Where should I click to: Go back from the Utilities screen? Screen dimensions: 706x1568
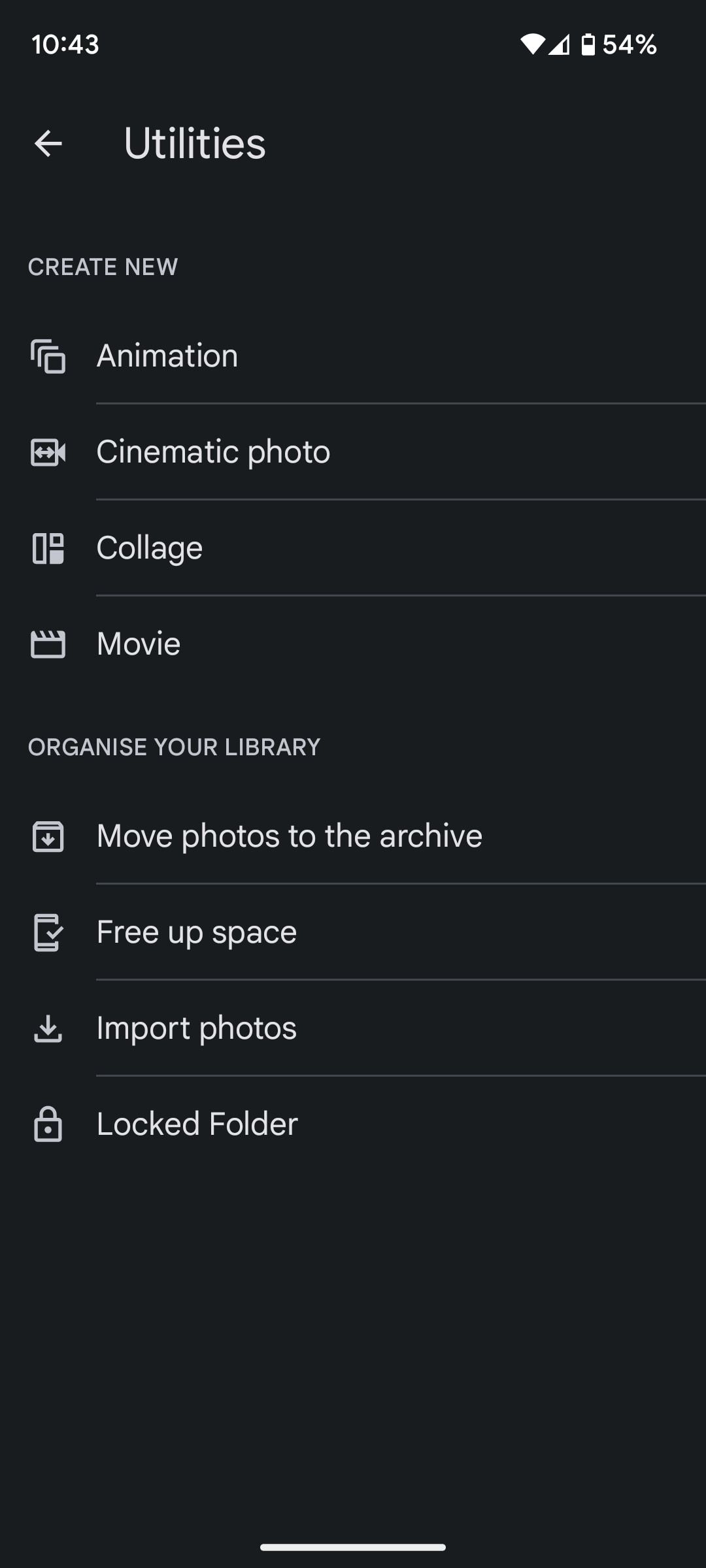click(x=48, y=144)
